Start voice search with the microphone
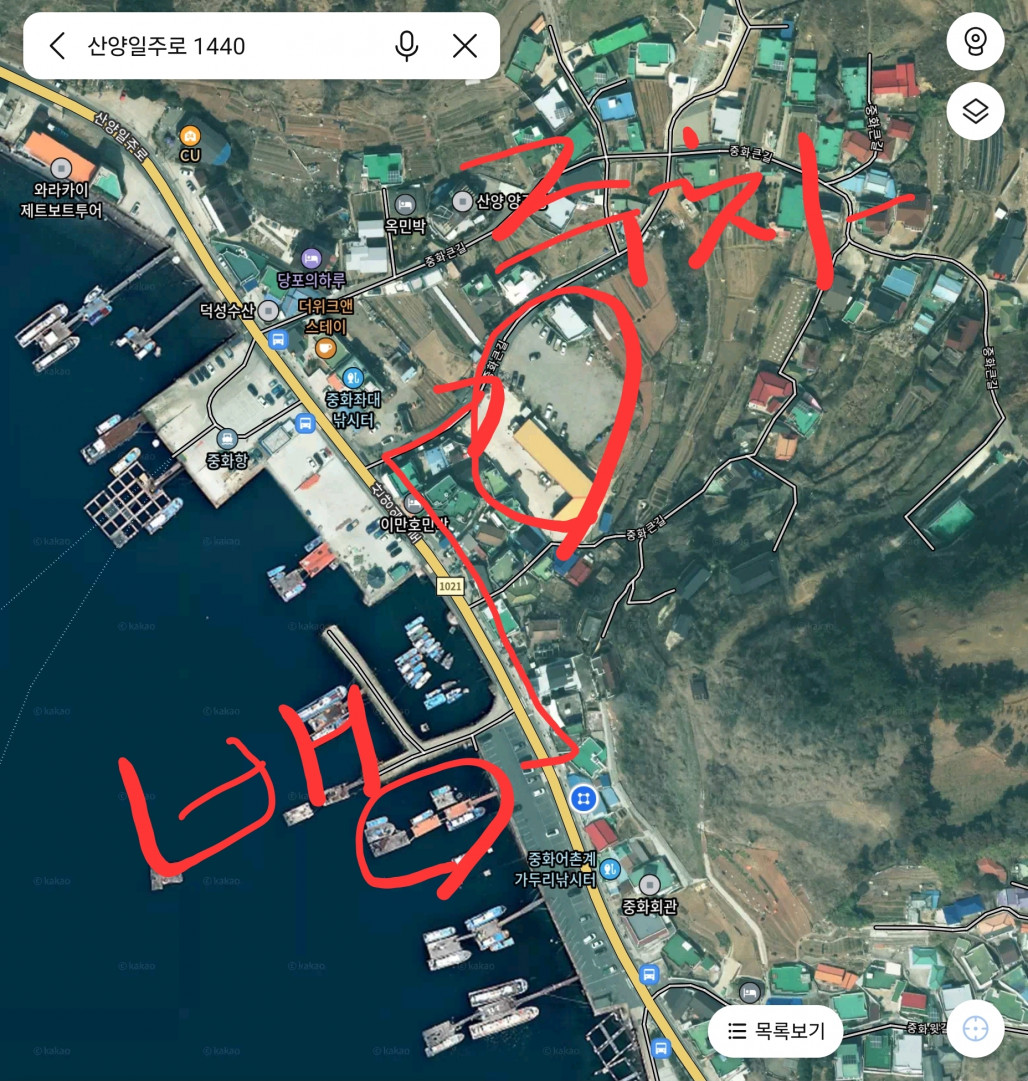The width and height of the screenshot is (1028, 1081). (x=406, y=45)
